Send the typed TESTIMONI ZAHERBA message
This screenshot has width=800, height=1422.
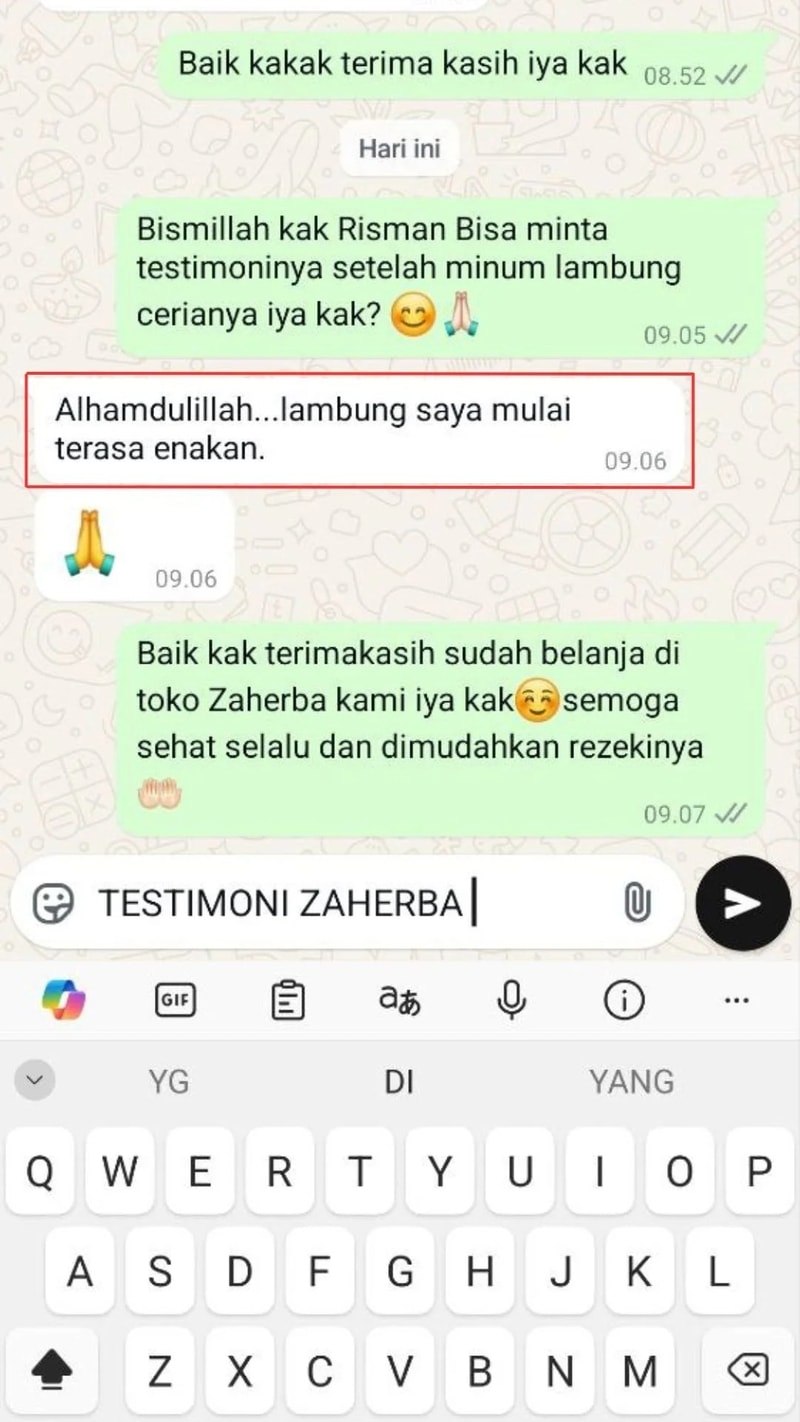[743, 903]
